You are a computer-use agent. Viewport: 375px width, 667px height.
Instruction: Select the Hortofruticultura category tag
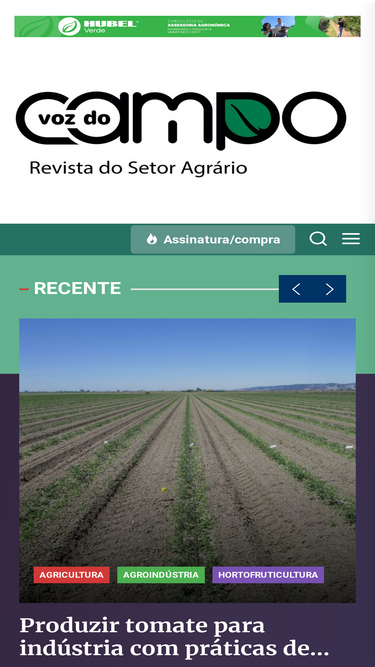point(268,575)
